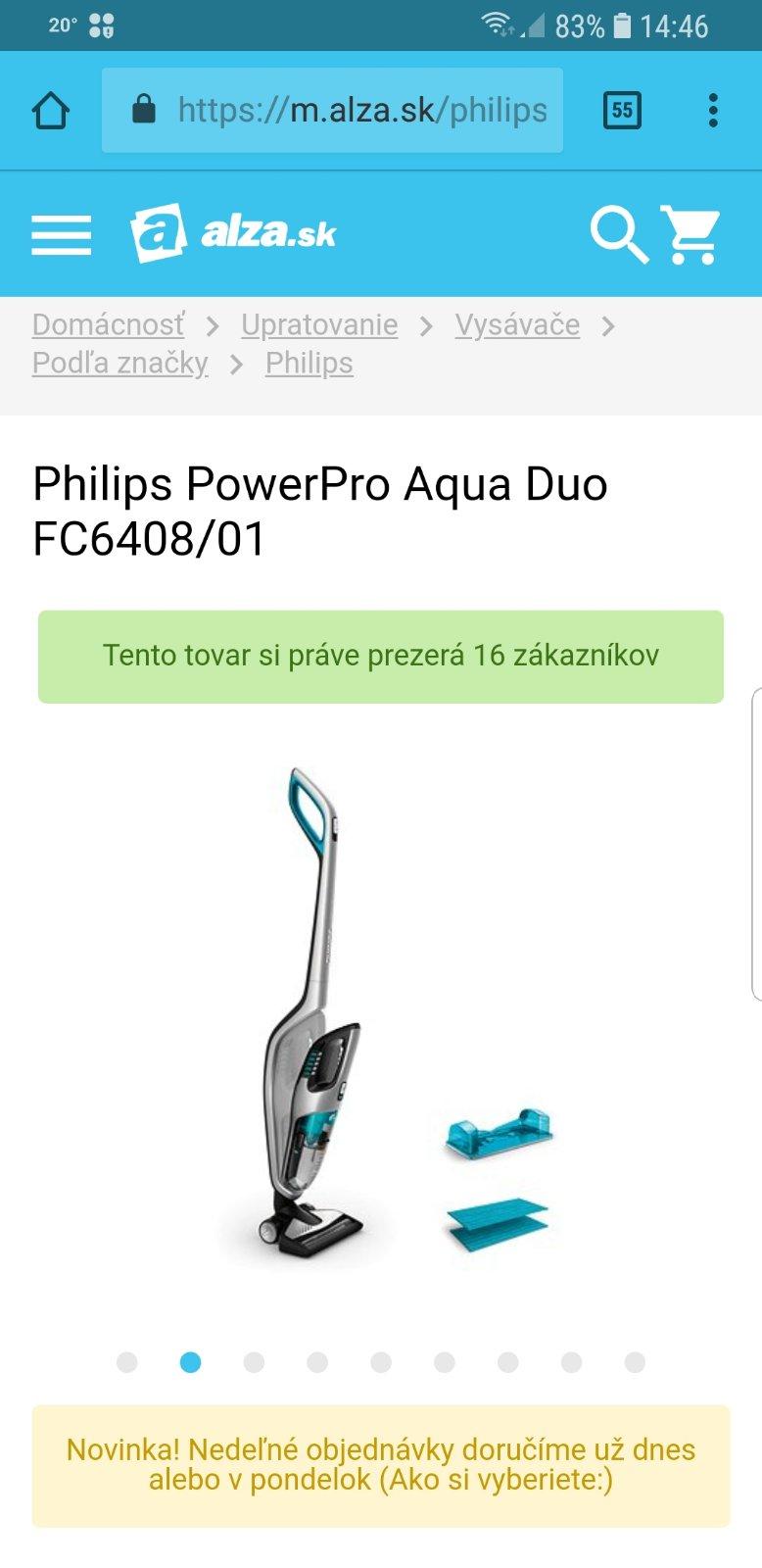Jump to the first gallery image dot
This screenshot has width=762, height=1568.
pyautogui.click(x=127, y=1362)
